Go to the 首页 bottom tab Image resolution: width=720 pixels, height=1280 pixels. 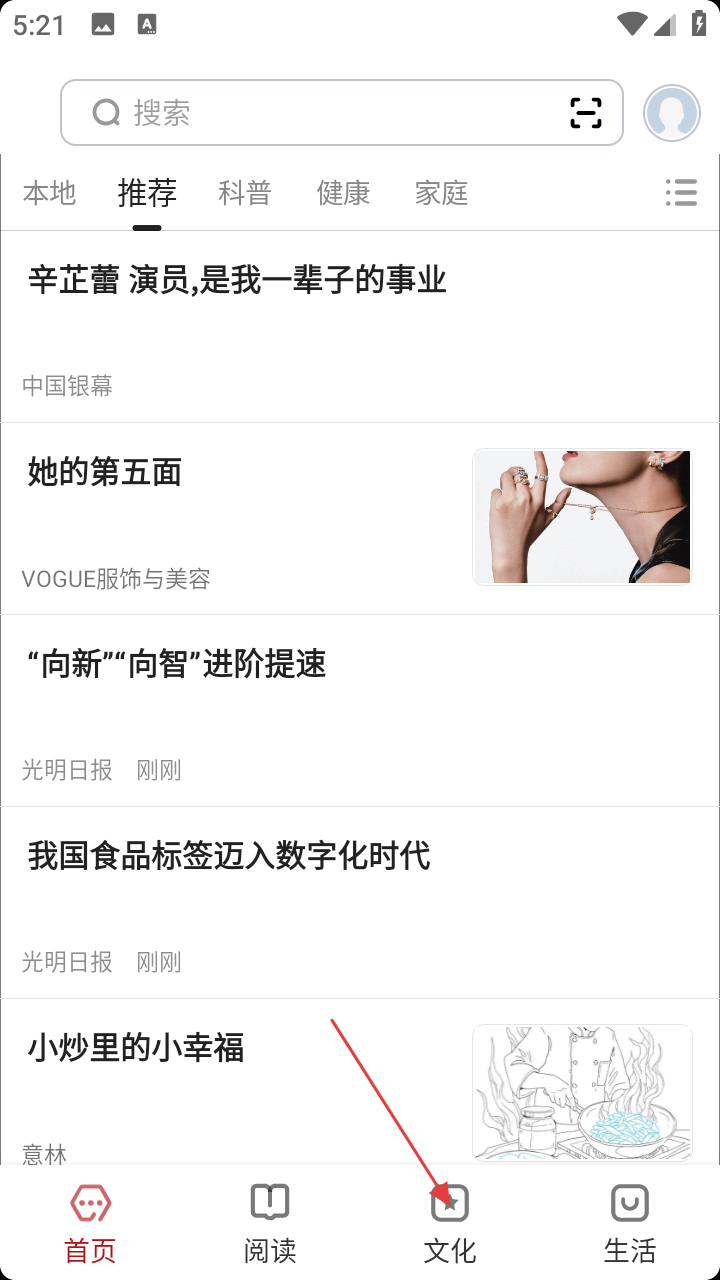click(90, 1222)
